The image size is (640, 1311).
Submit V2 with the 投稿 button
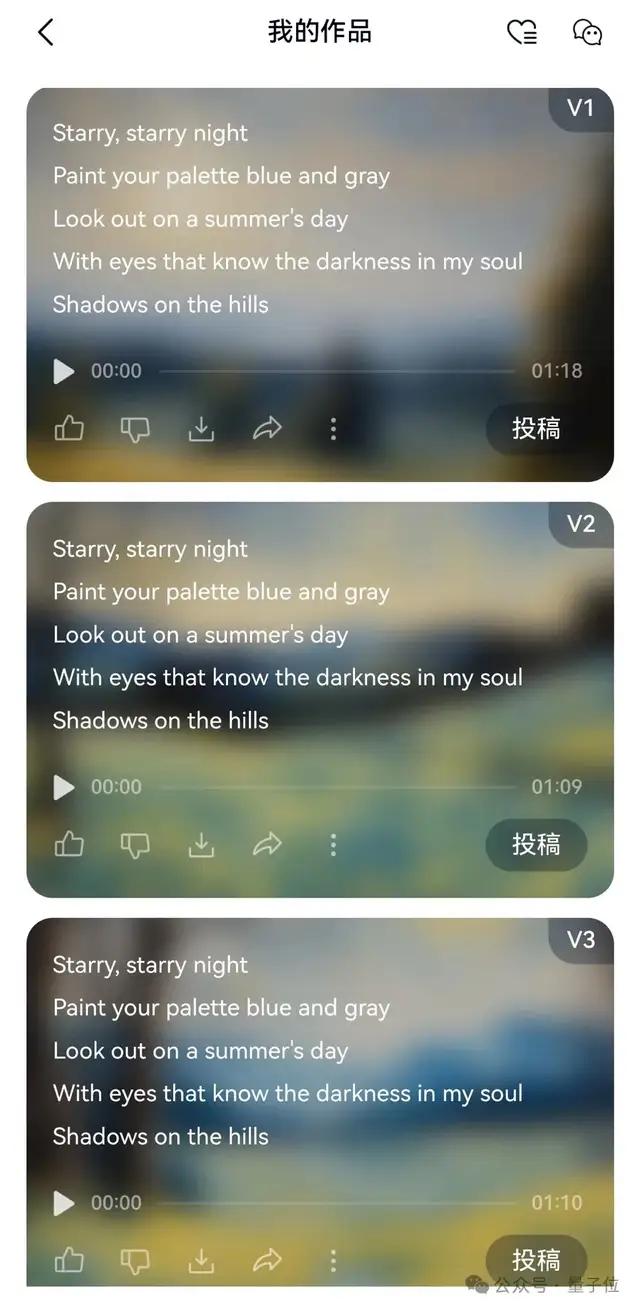point(536,845)
